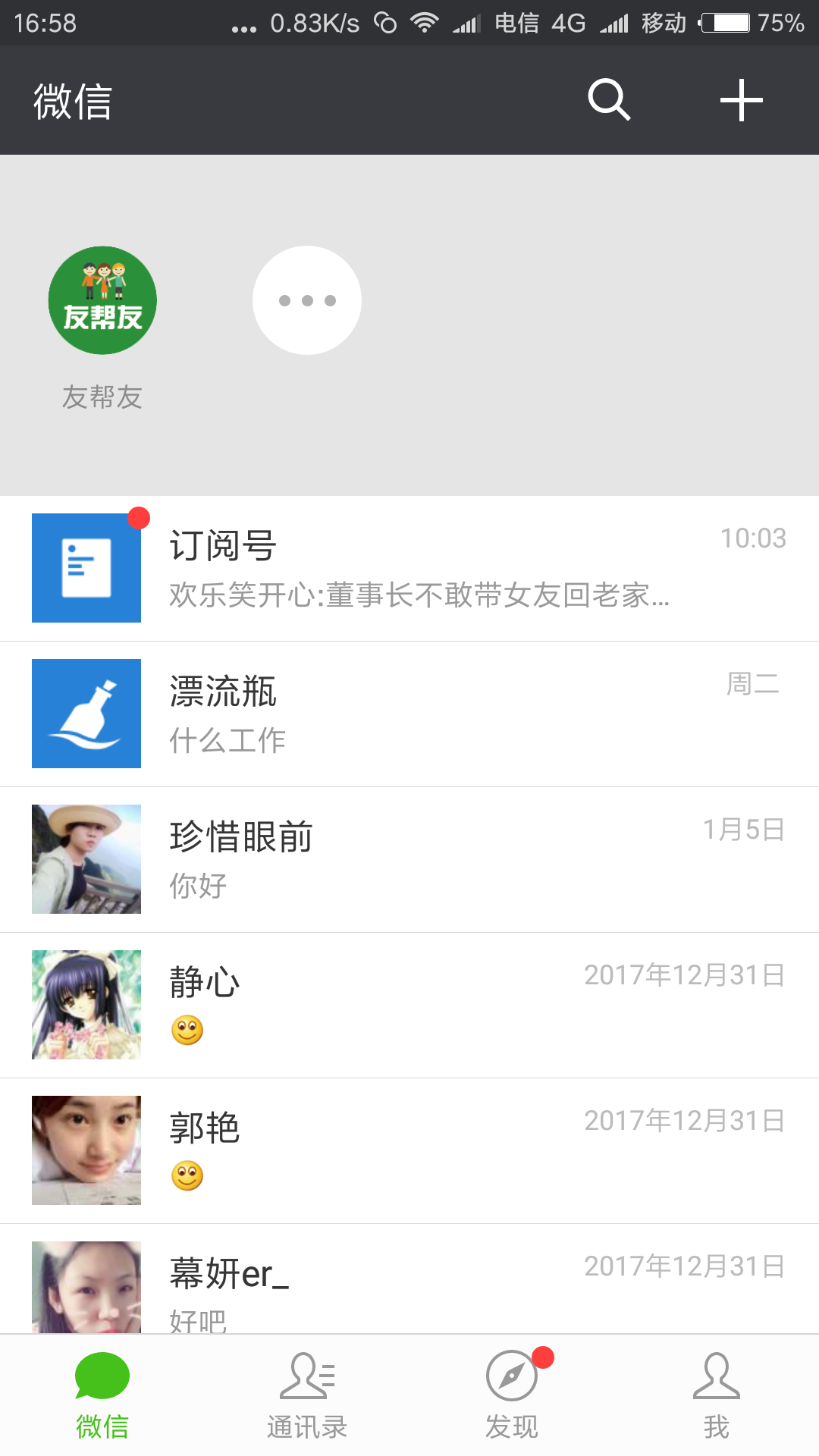819x1456 pixels.
Task: Show more mini programs via three dots
Action: click(307, 300)
